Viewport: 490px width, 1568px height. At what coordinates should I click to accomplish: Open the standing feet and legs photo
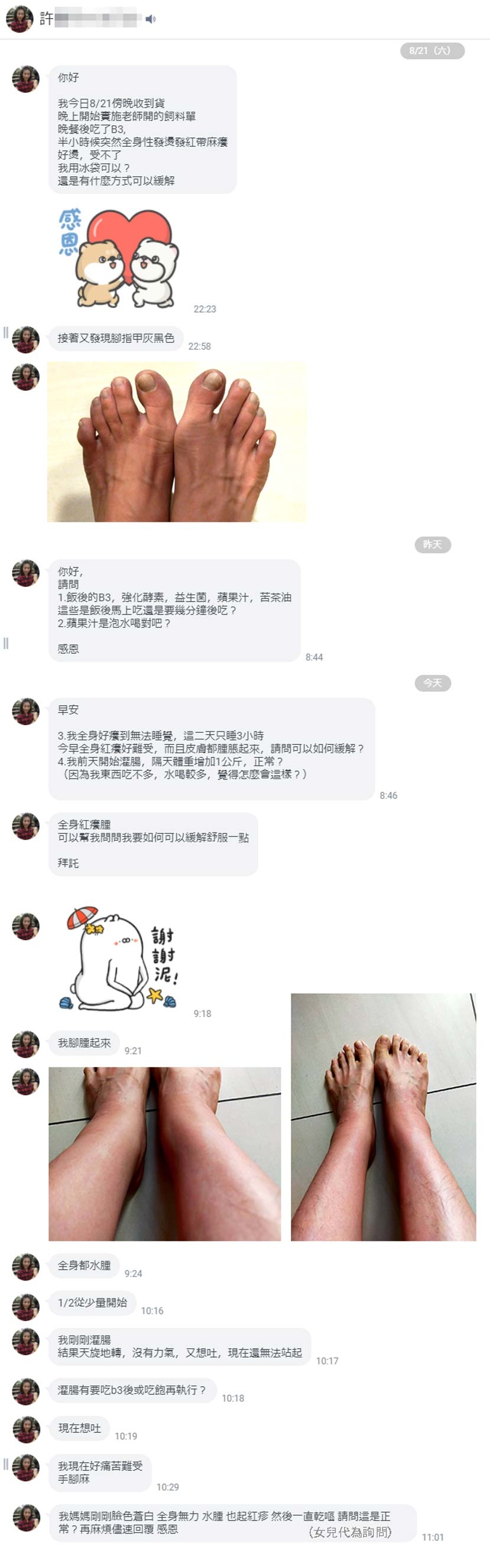coord(383,1117)
